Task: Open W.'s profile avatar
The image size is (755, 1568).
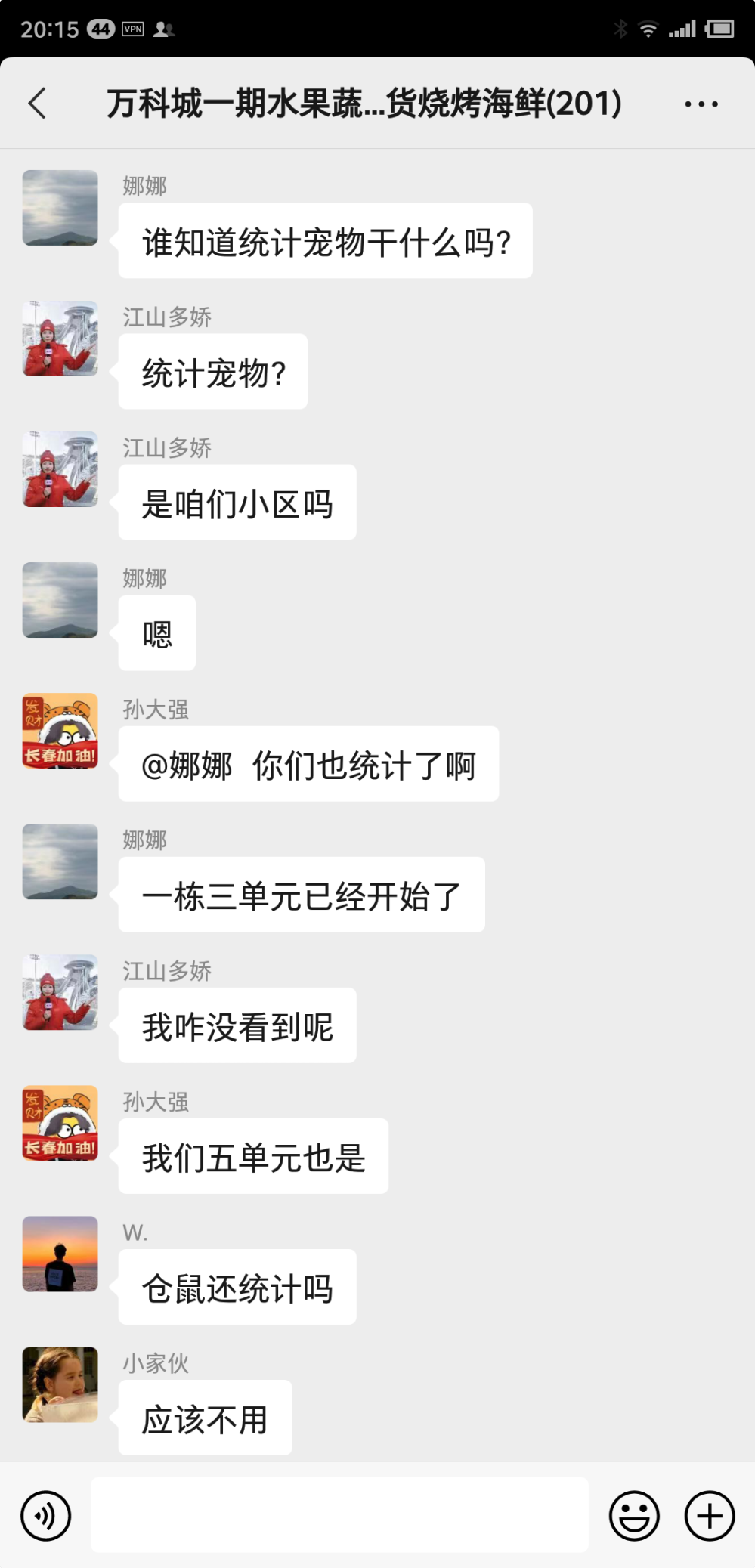Action: 60,1254
